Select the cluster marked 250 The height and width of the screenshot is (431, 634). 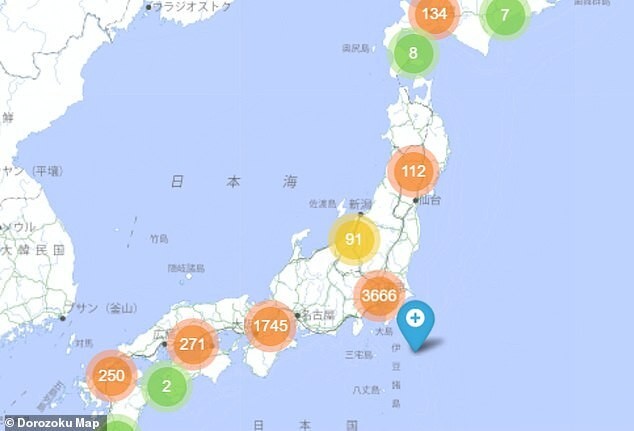112,376
